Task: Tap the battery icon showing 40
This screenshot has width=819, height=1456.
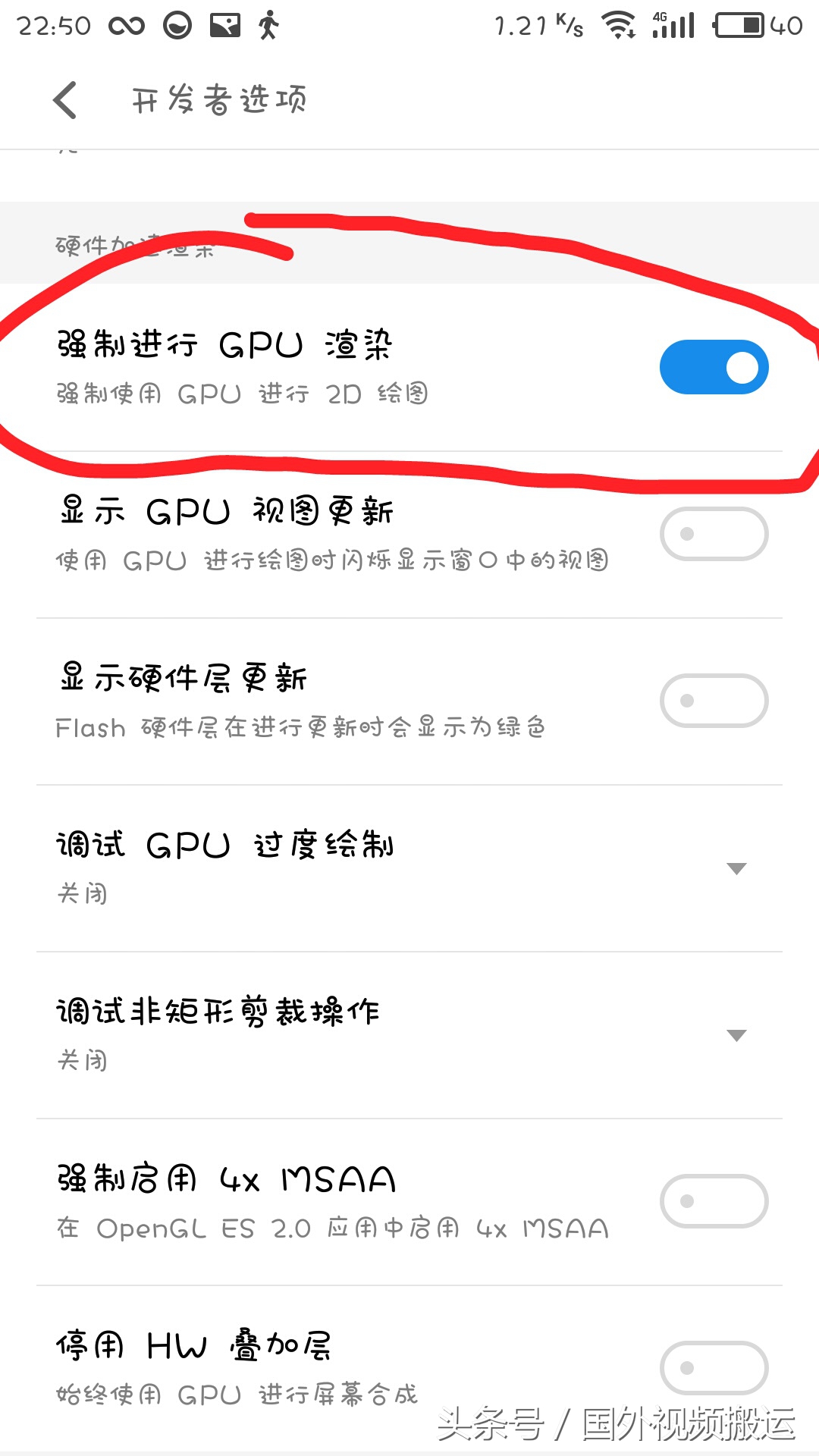Action: 739,25
